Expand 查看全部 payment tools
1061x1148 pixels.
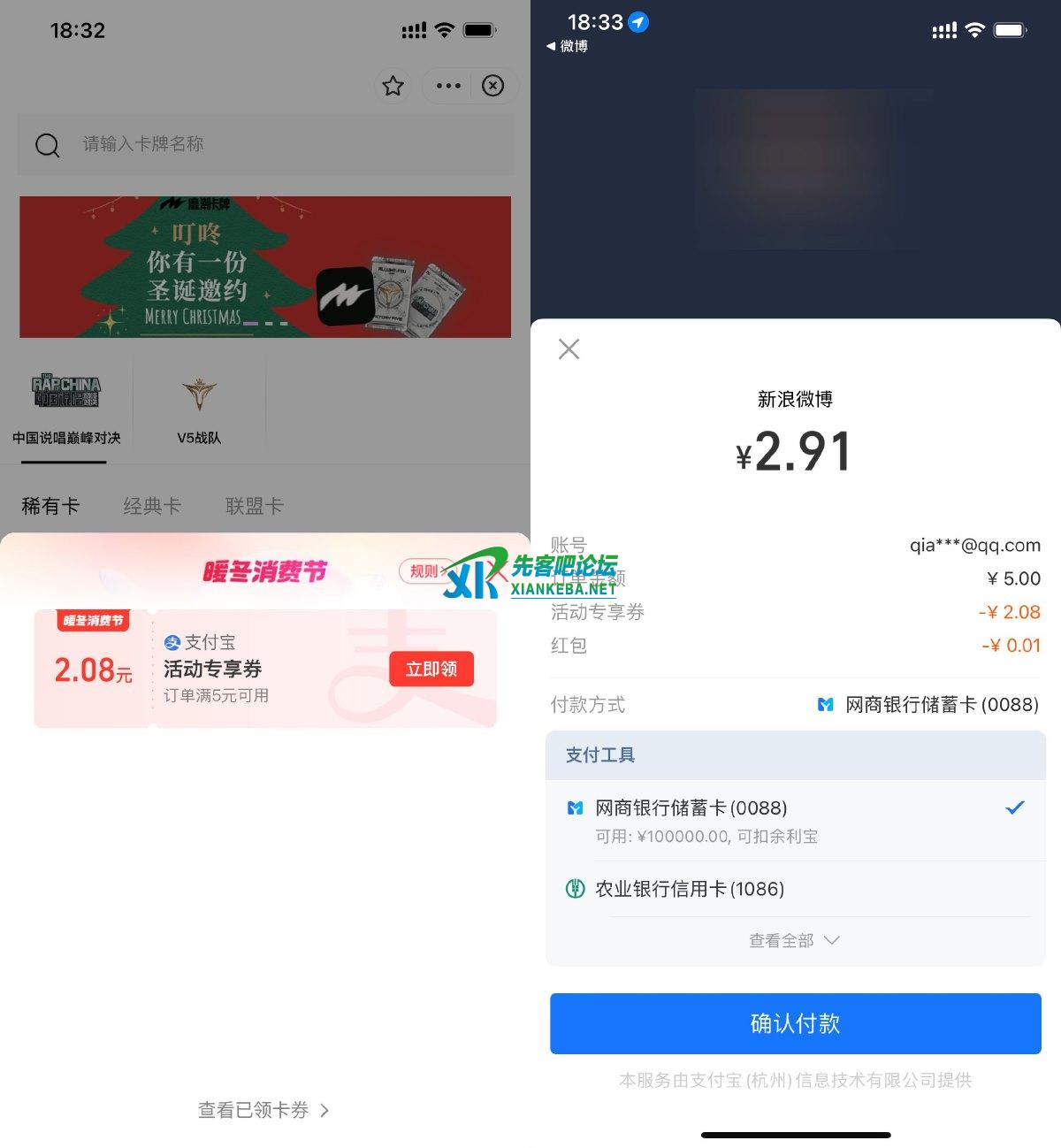point(794,940)
